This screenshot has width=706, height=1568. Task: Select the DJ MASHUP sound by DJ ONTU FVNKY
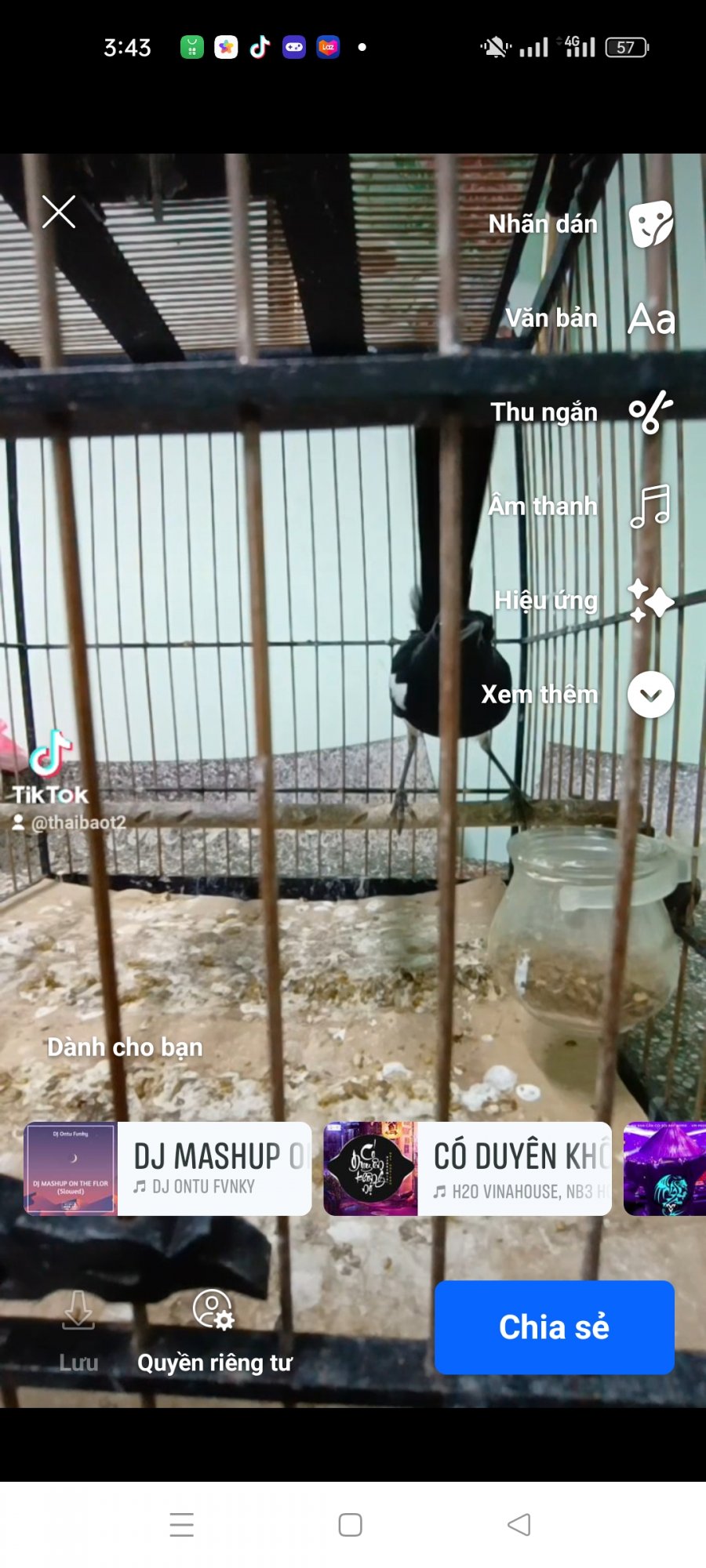coord(168,1168)
